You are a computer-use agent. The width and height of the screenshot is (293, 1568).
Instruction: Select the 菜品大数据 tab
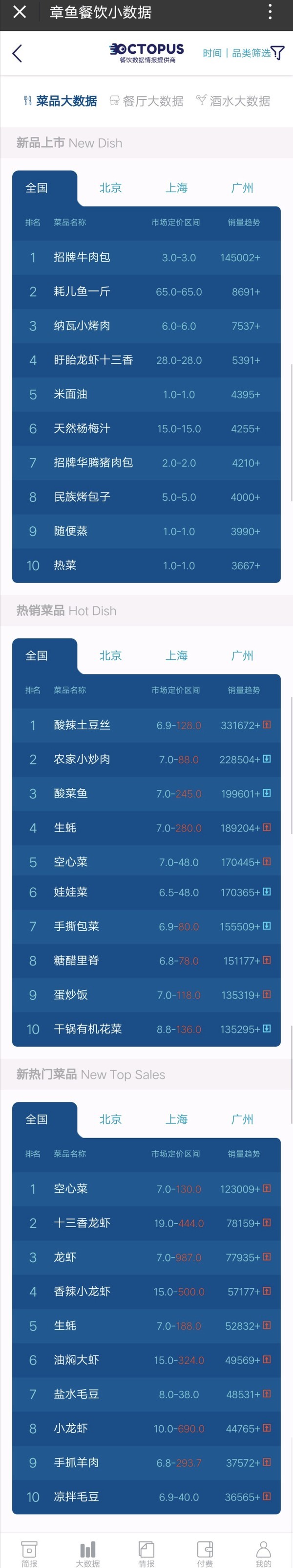[x=60, y=101]
